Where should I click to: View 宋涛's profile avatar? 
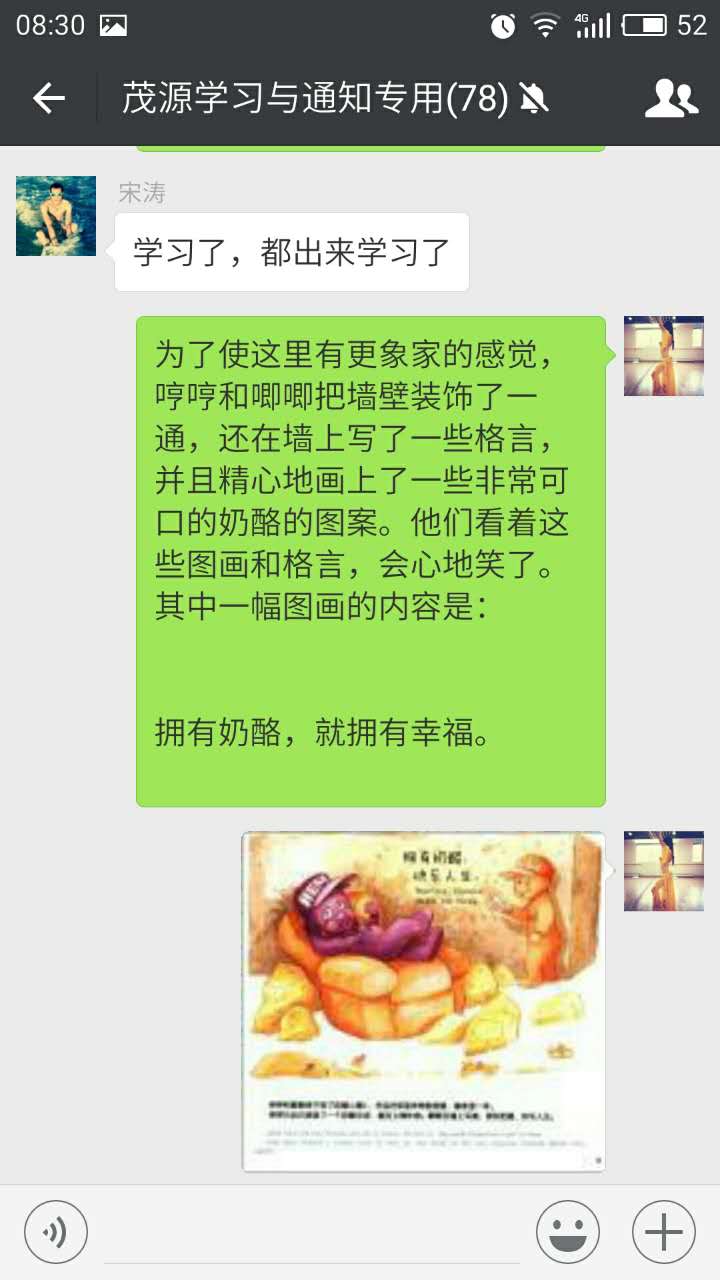(x=56, y=216)
